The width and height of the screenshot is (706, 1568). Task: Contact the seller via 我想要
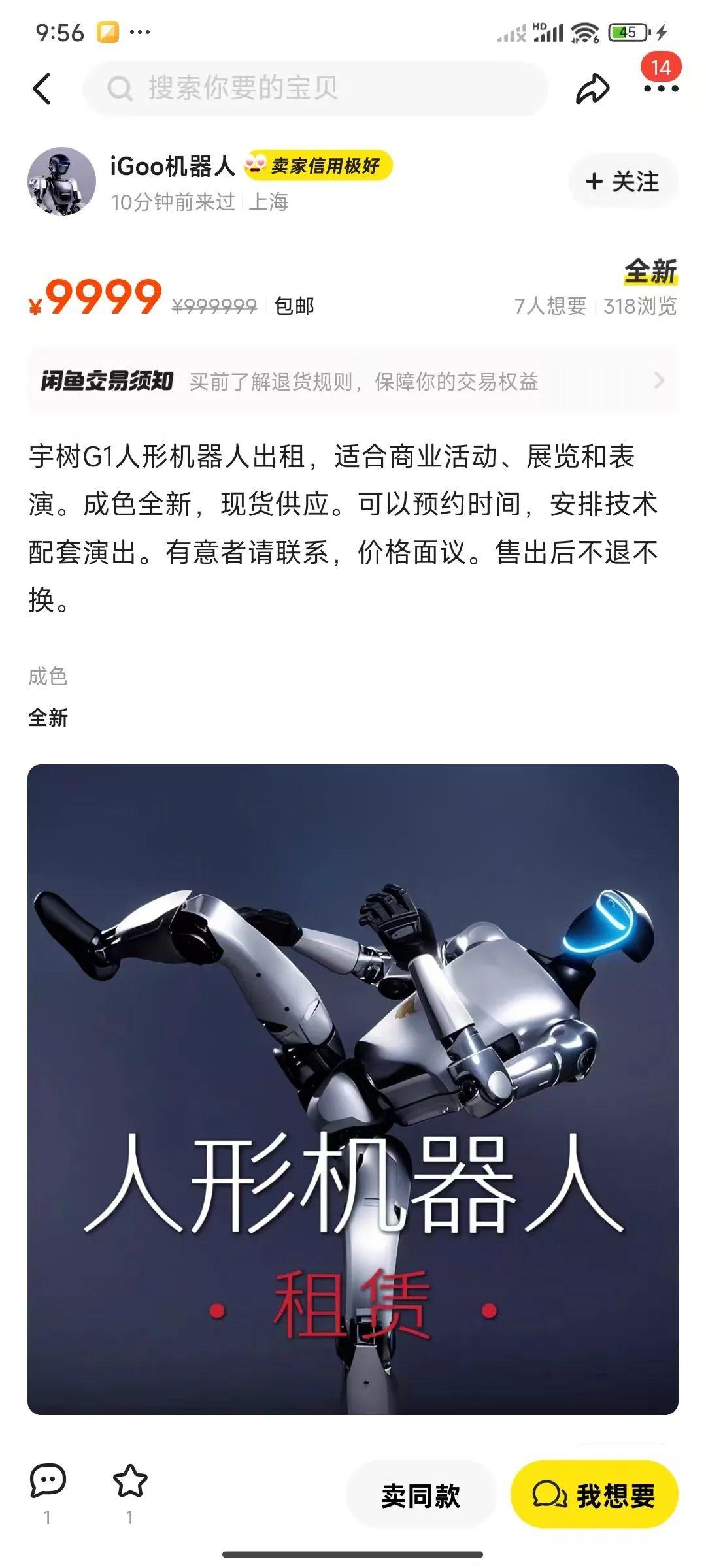(594, 1495)
